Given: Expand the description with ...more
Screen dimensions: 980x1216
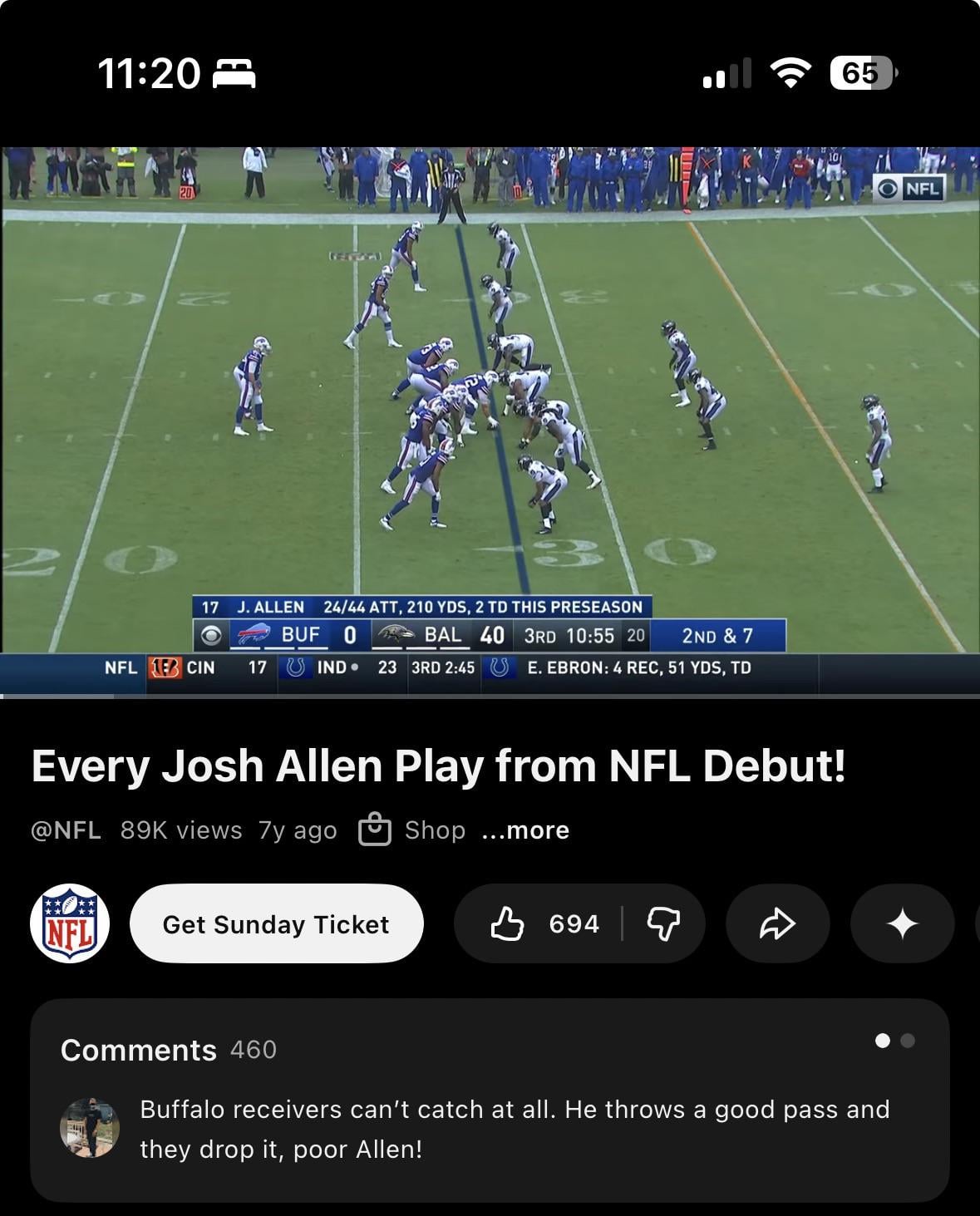Looking at the screenshot, I should [525, 830].
